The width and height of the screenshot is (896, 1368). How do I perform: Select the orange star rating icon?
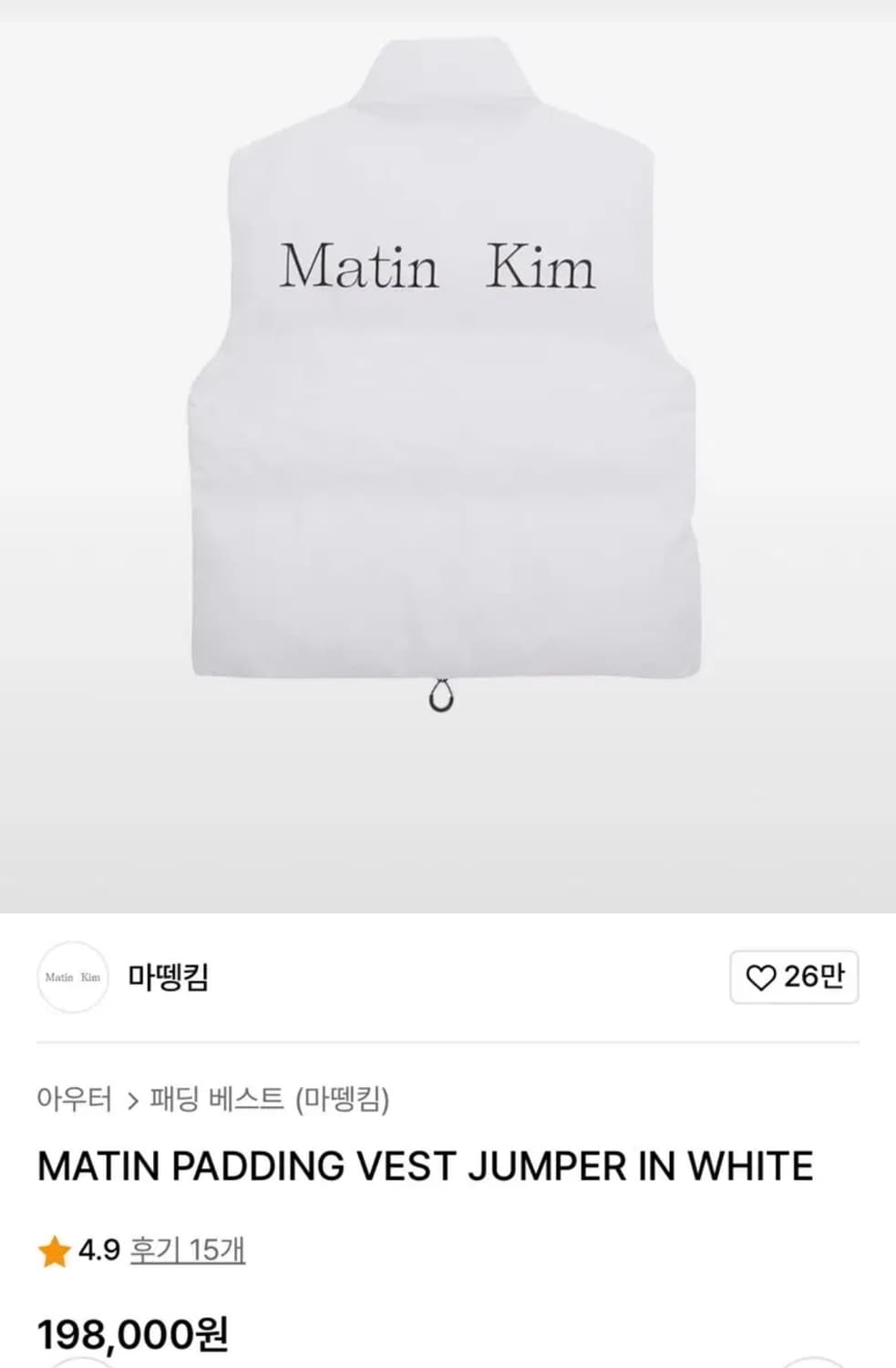(55, 1251)
